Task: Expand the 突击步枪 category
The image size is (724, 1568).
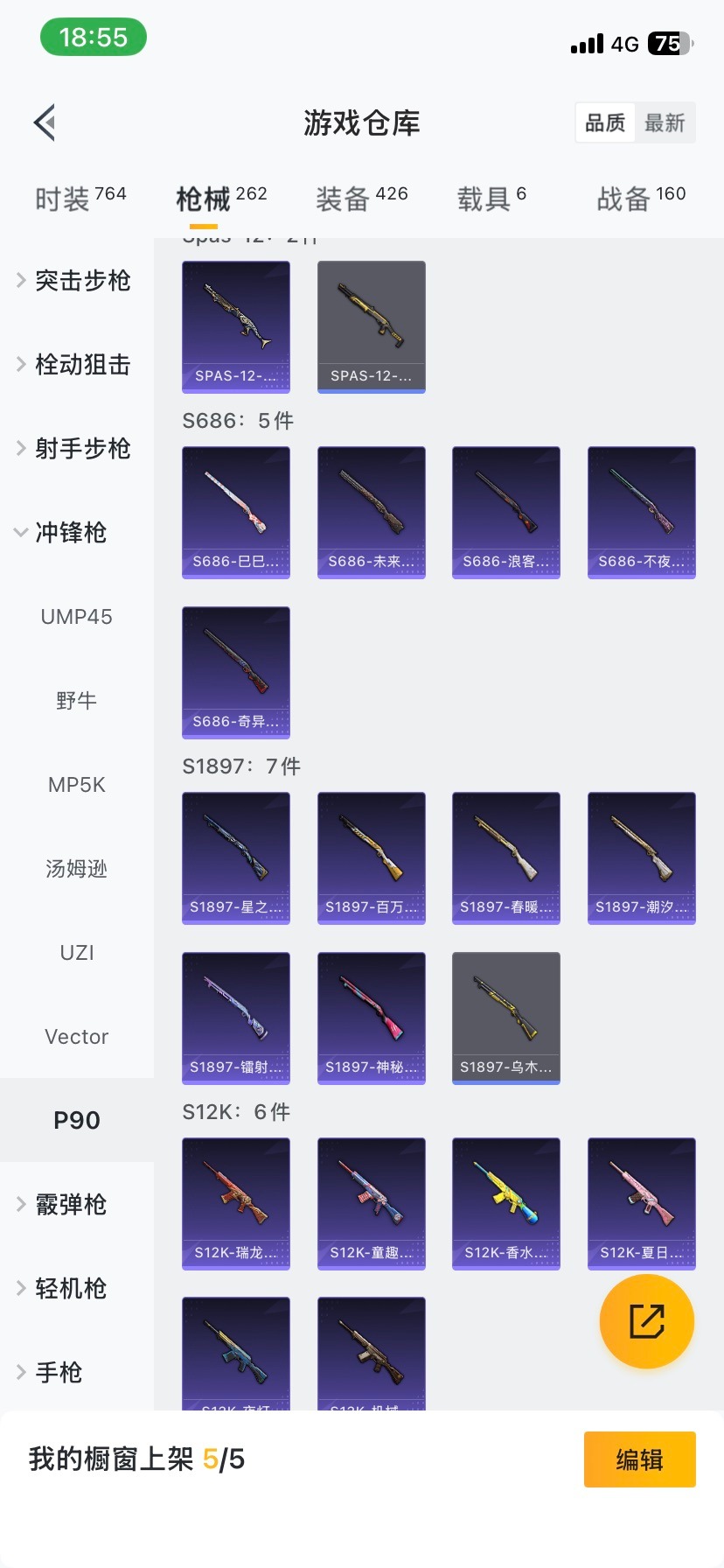Action: (x=80, y=281)
